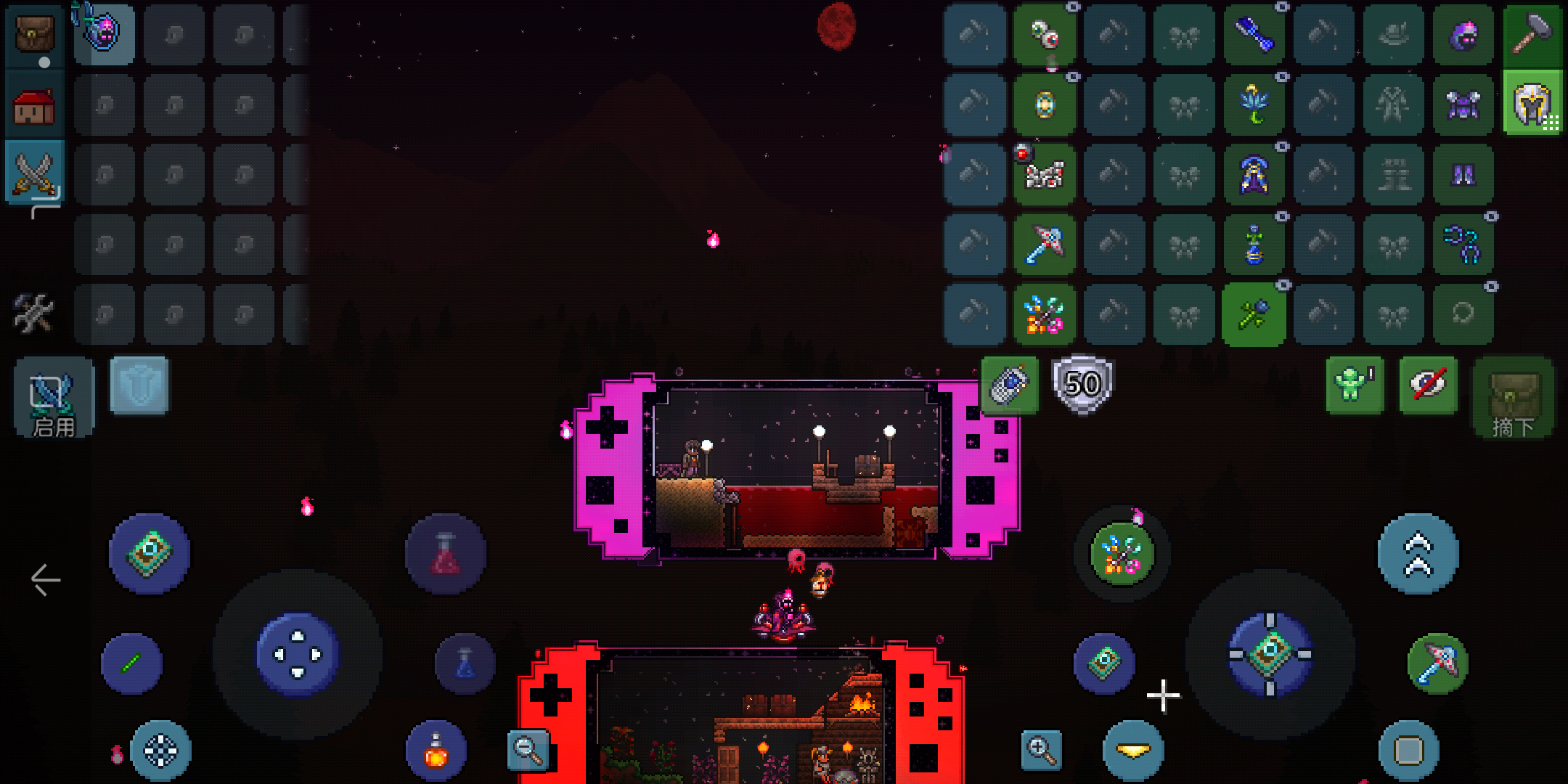Tap the cell phone info icon

coord(1009,385)
